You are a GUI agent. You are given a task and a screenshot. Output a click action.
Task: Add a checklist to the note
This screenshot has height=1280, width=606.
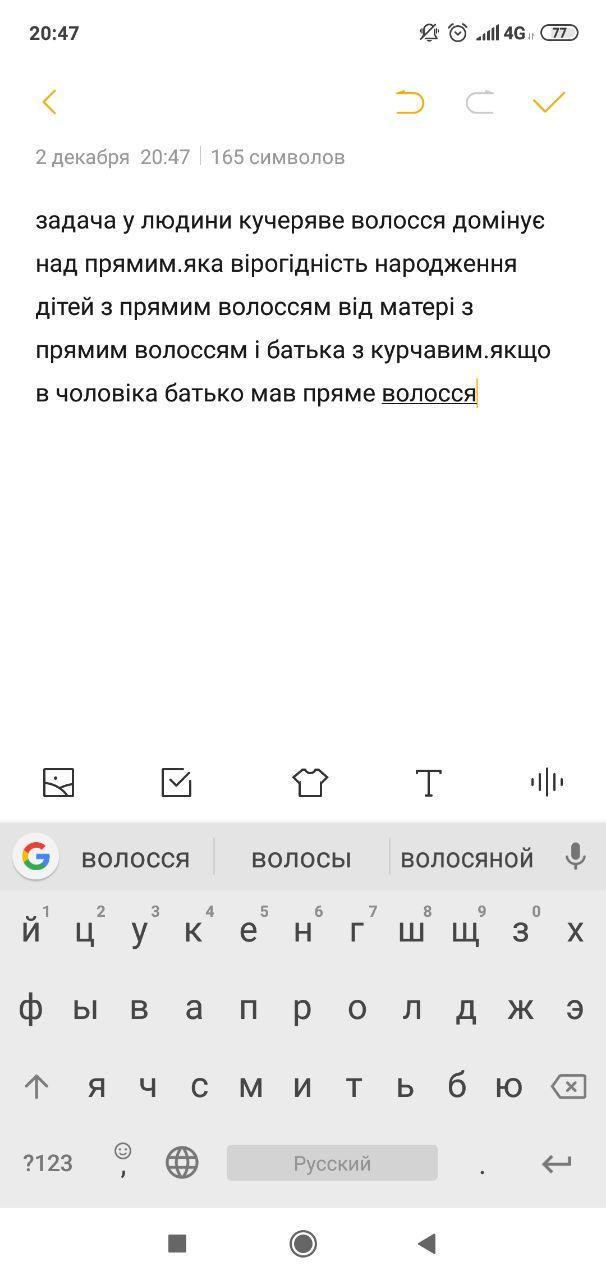click(x=176, y=782)
